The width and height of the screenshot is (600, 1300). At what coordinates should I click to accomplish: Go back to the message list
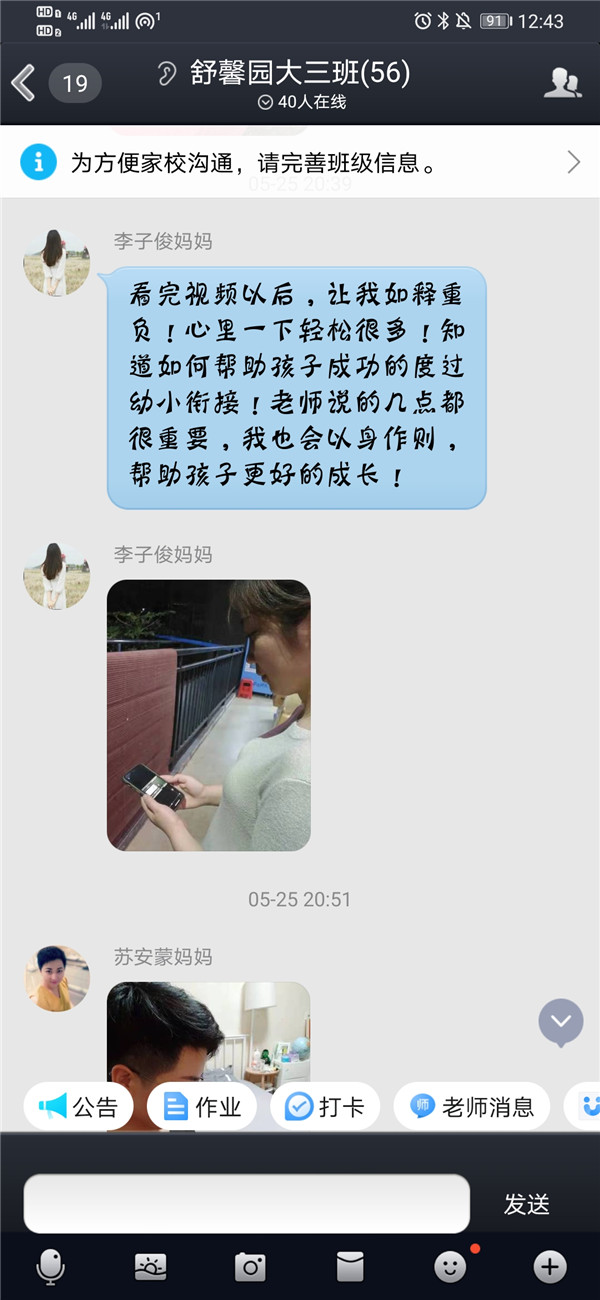coord(25,83)
